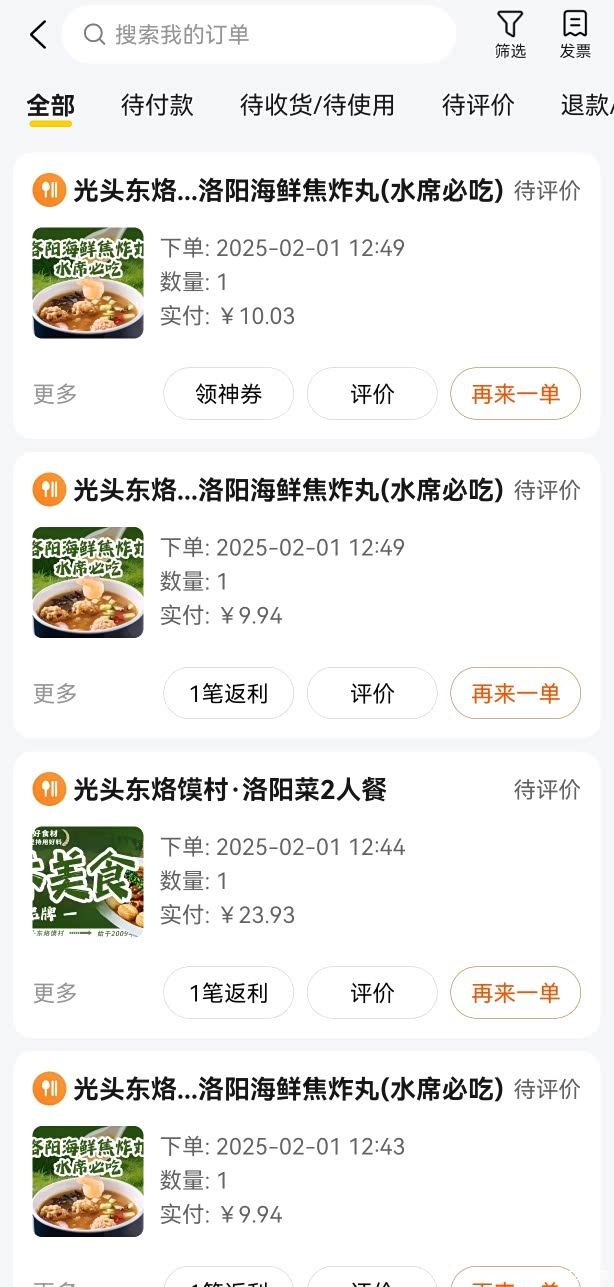Switch to the 待付款 tab
The height and width of the screenshot is (1287, 614).
click(157, 105)
